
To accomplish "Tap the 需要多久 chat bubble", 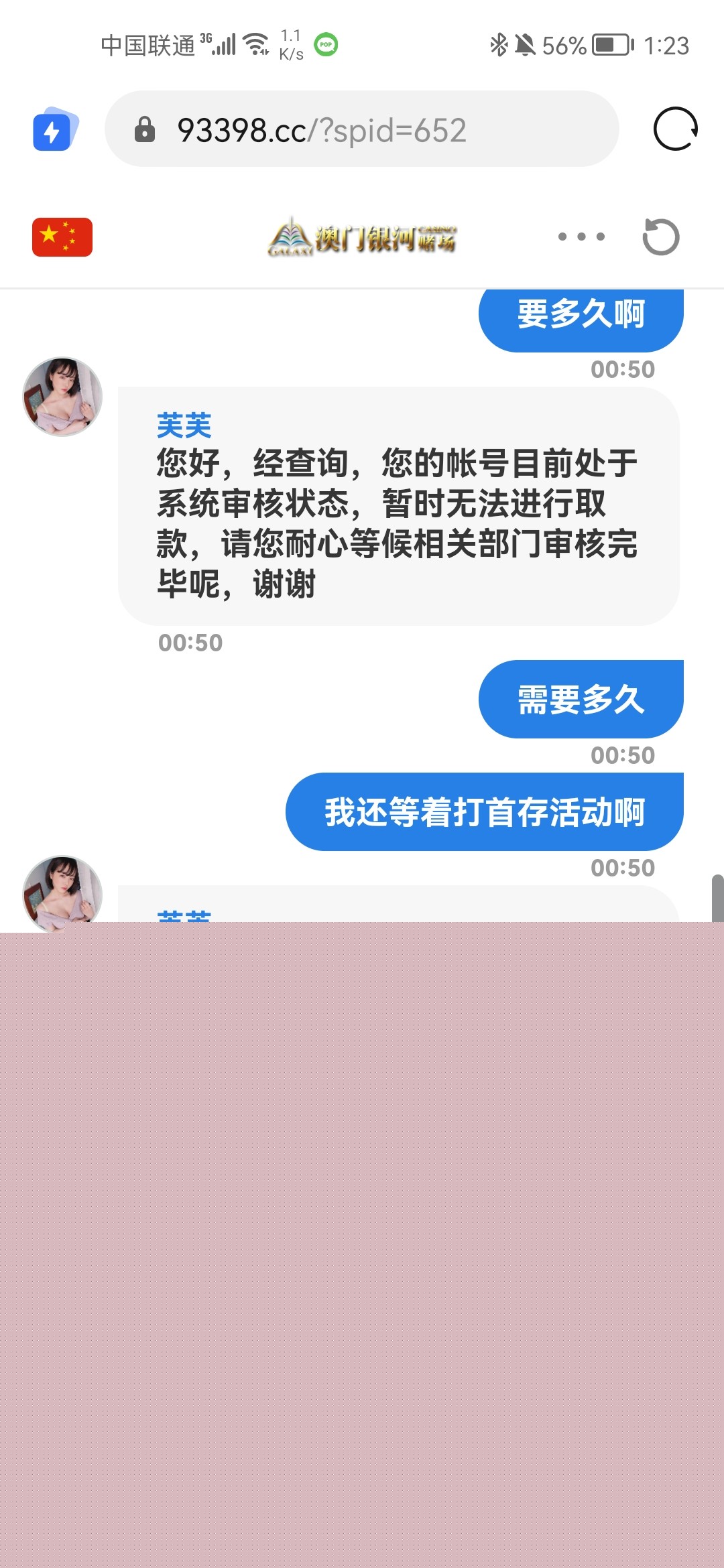I will [581, 698].
